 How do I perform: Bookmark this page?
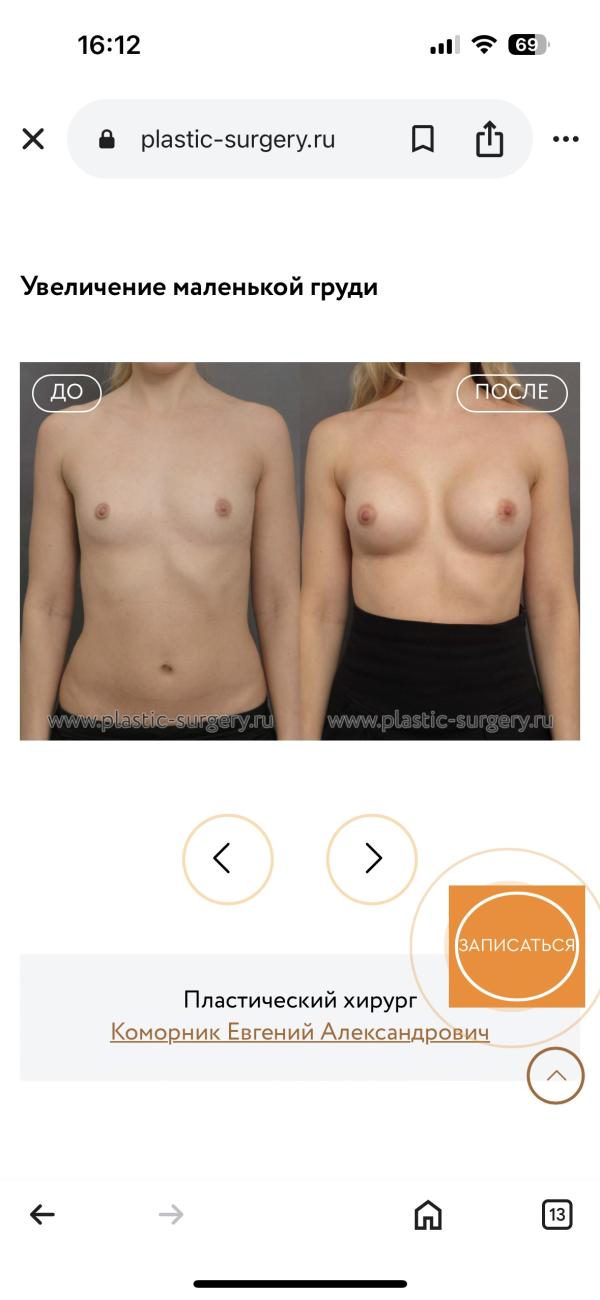(423, 140)
